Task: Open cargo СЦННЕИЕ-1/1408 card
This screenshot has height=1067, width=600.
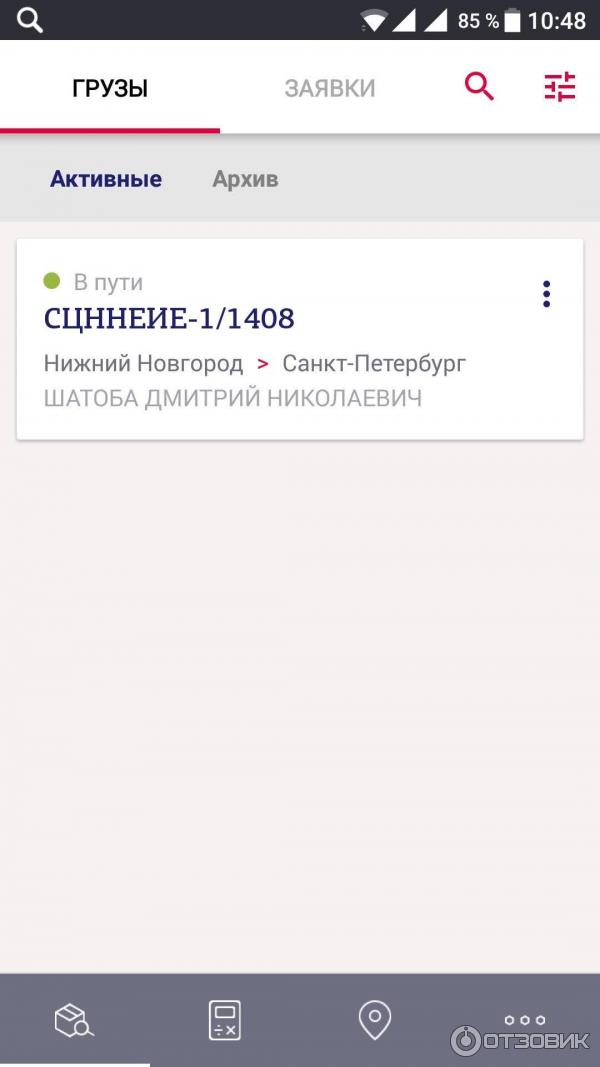Action: (x=260, y=340)
